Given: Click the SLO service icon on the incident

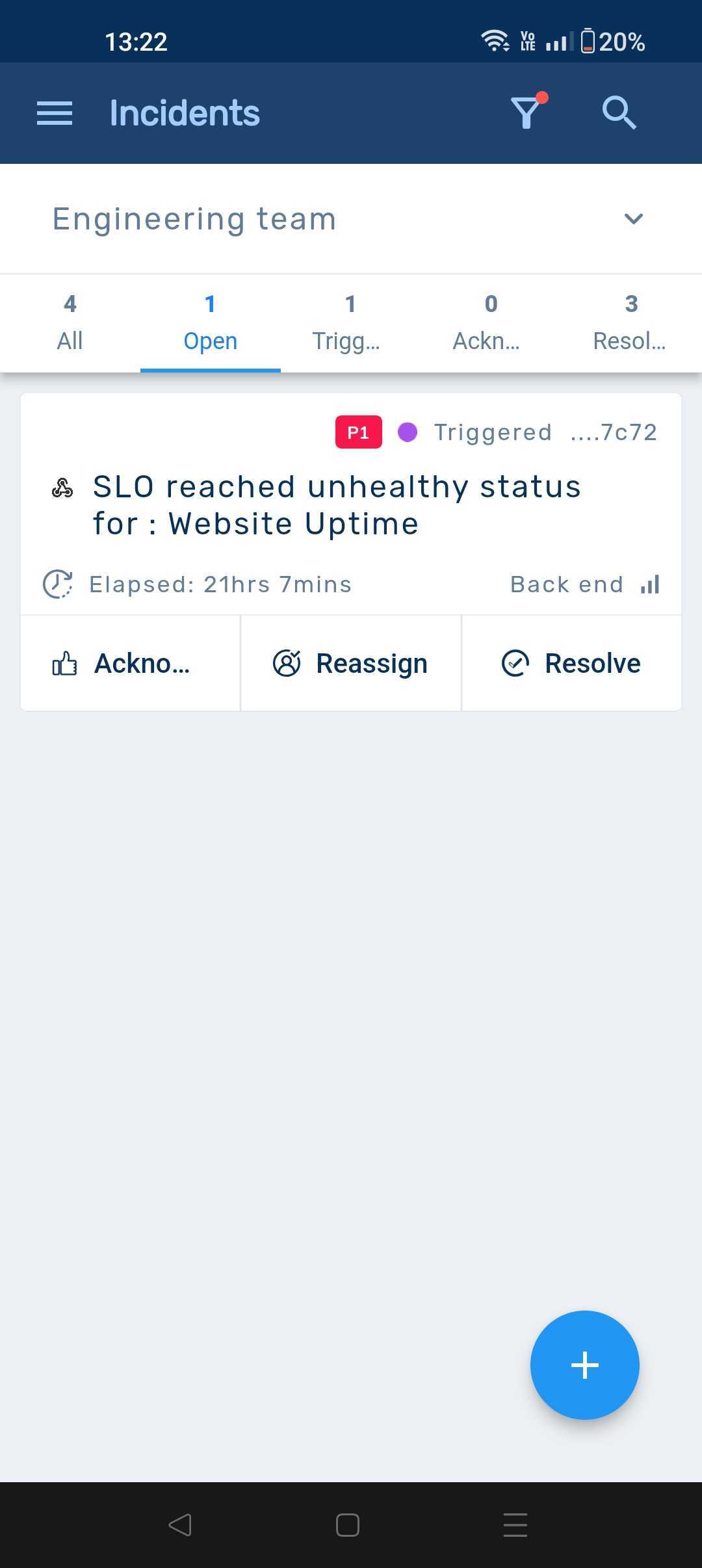Looking at the screenshot, I should pyautogui.click(x=63, y=486).
